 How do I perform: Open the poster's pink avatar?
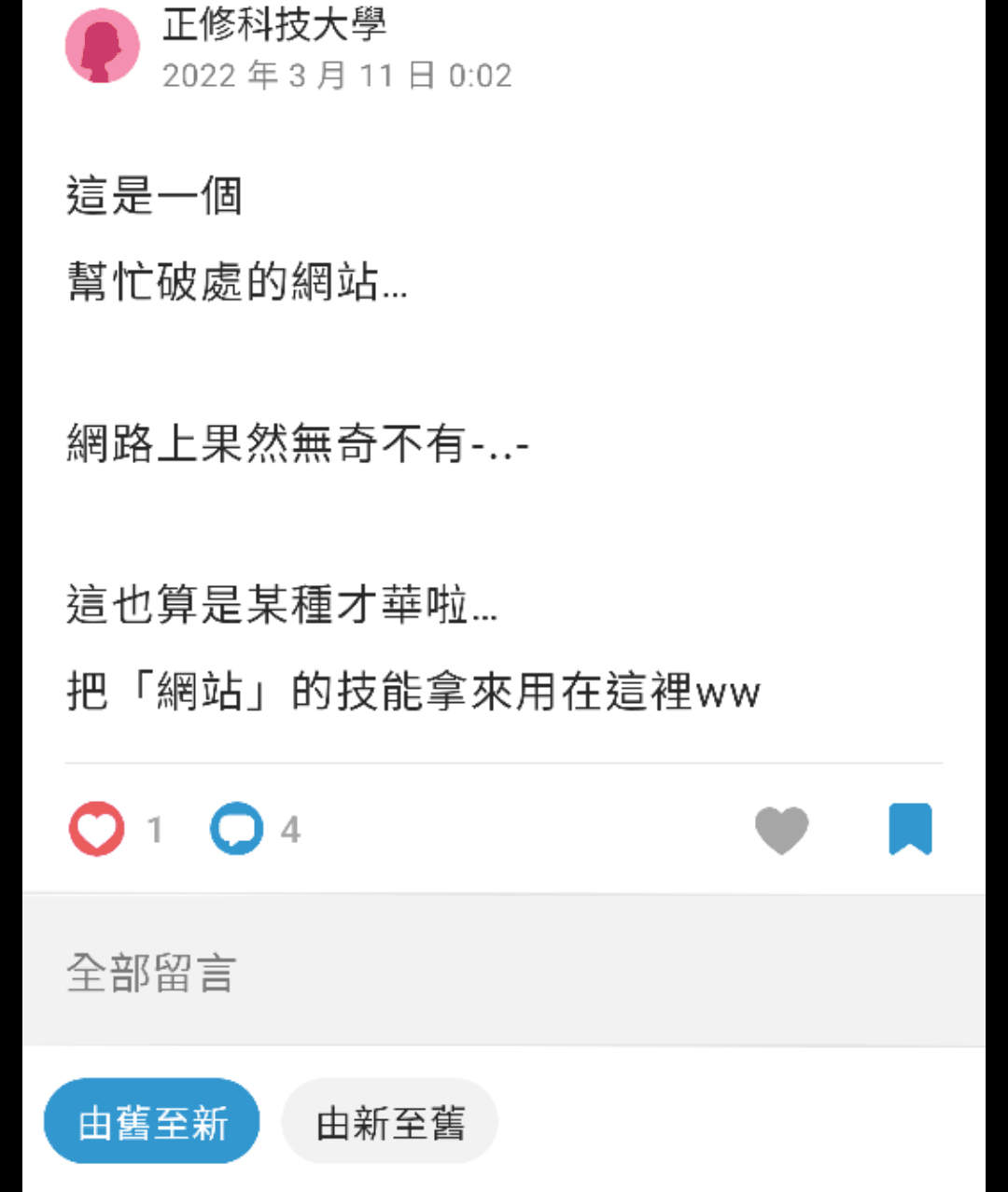click(102, 47)
